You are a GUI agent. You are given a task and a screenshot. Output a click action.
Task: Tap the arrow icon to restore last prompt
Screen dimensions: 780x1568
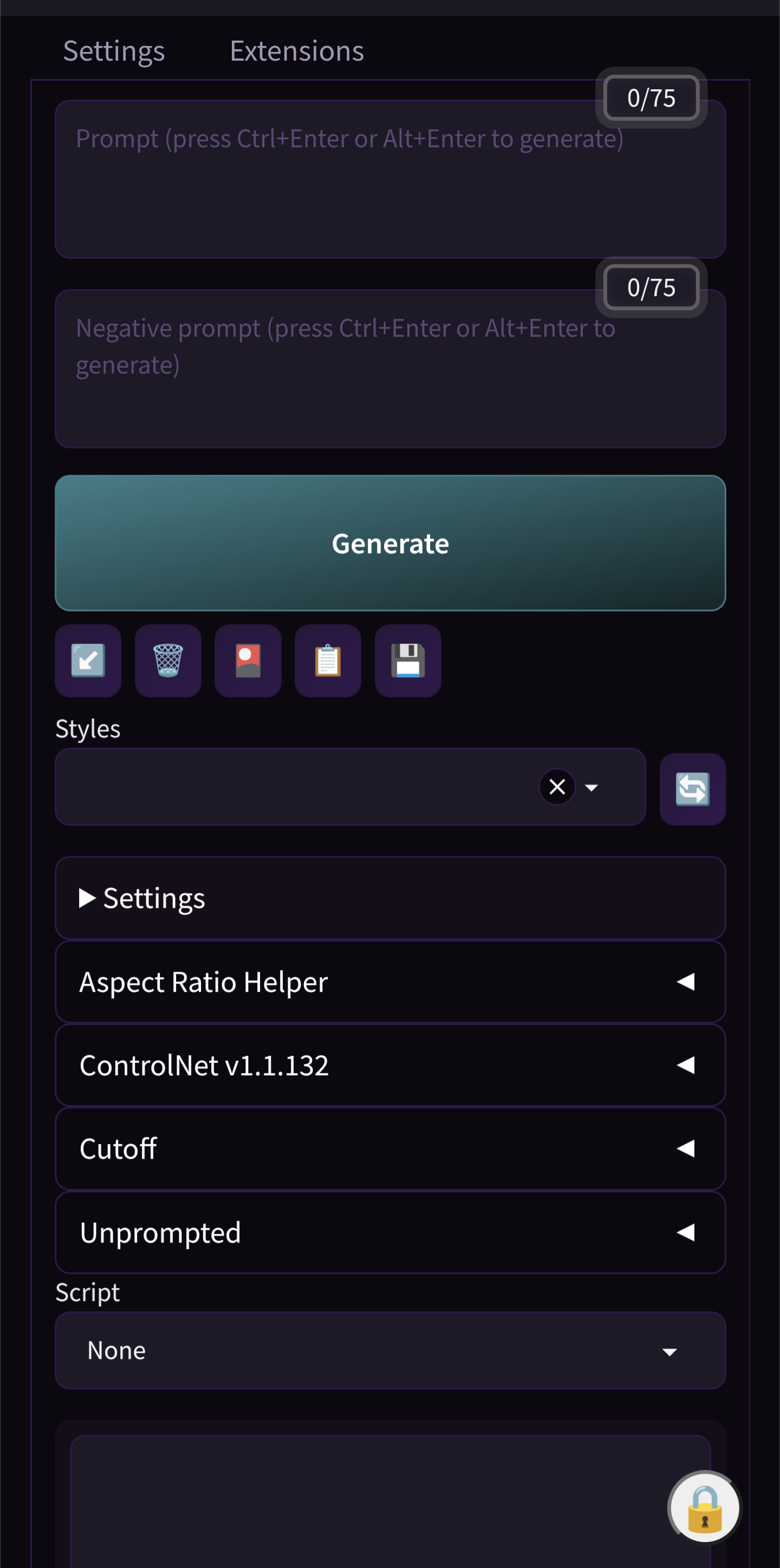click(x=88, y=660)
